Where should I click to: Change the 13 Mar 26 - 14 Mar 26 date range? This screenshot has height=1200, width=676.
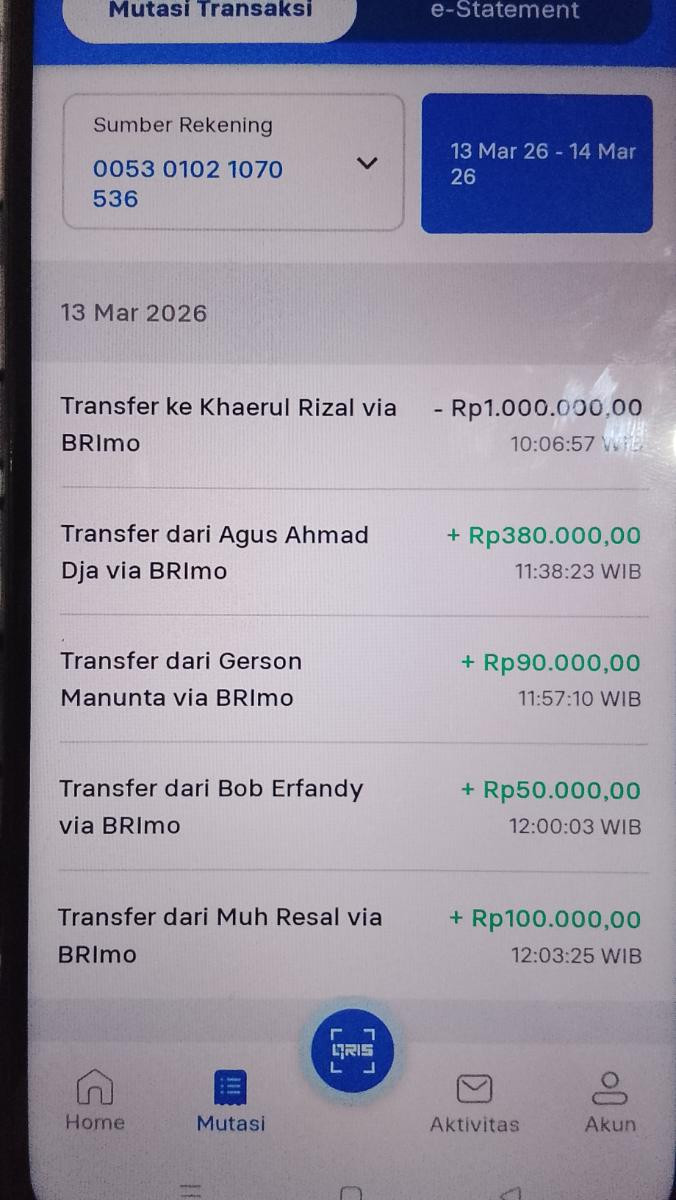[x=537, y=164]
